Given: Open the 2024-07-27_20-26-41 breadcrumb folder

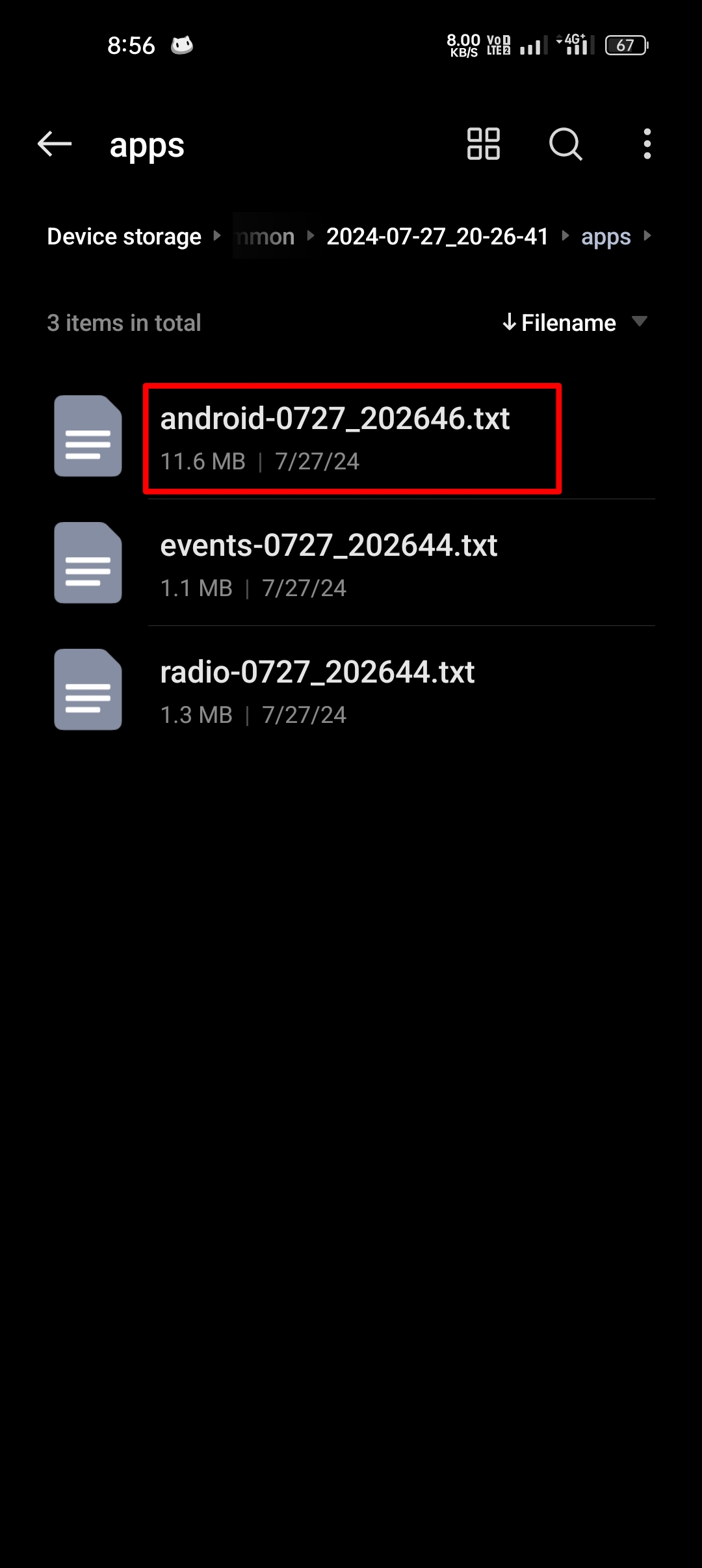Looking at the screenshot, I should [437, 237].
